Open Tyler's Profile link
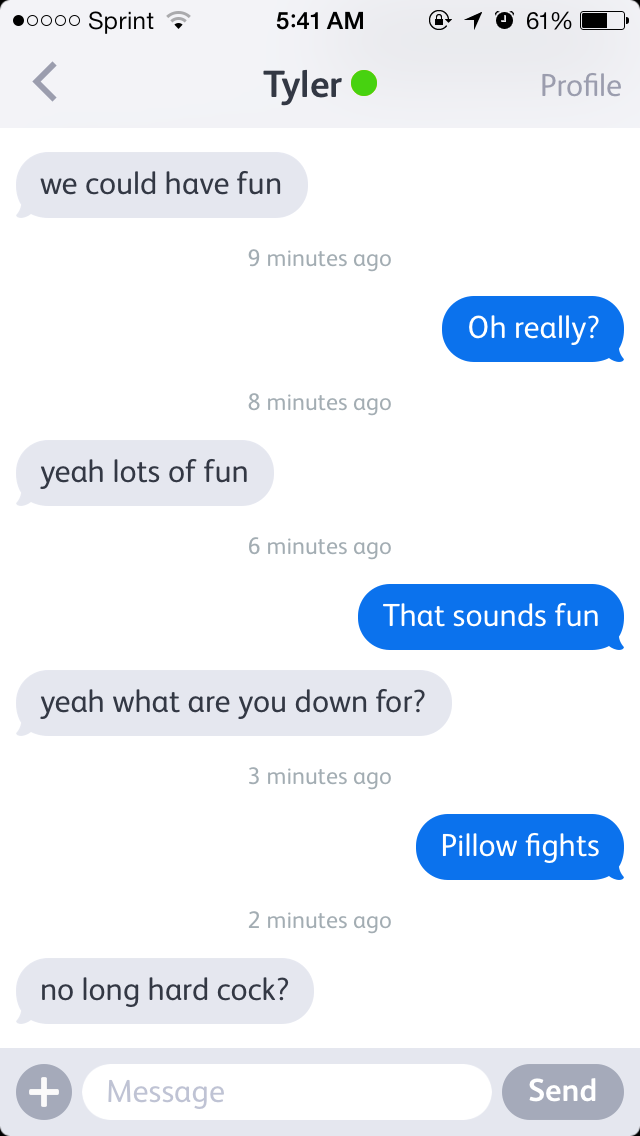 point(580,85)
